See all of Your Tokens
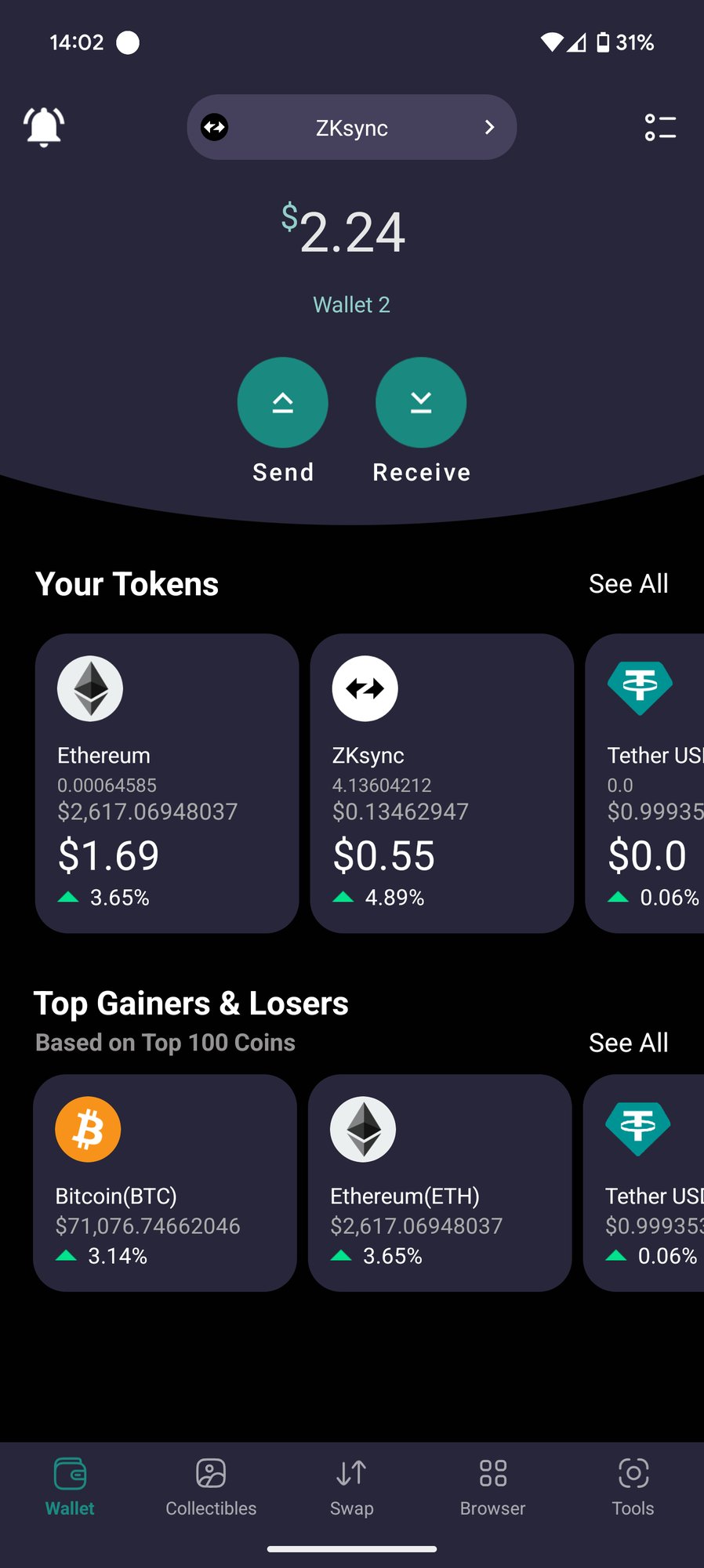This screenshot has width=704, height=1568. [628, 584]
